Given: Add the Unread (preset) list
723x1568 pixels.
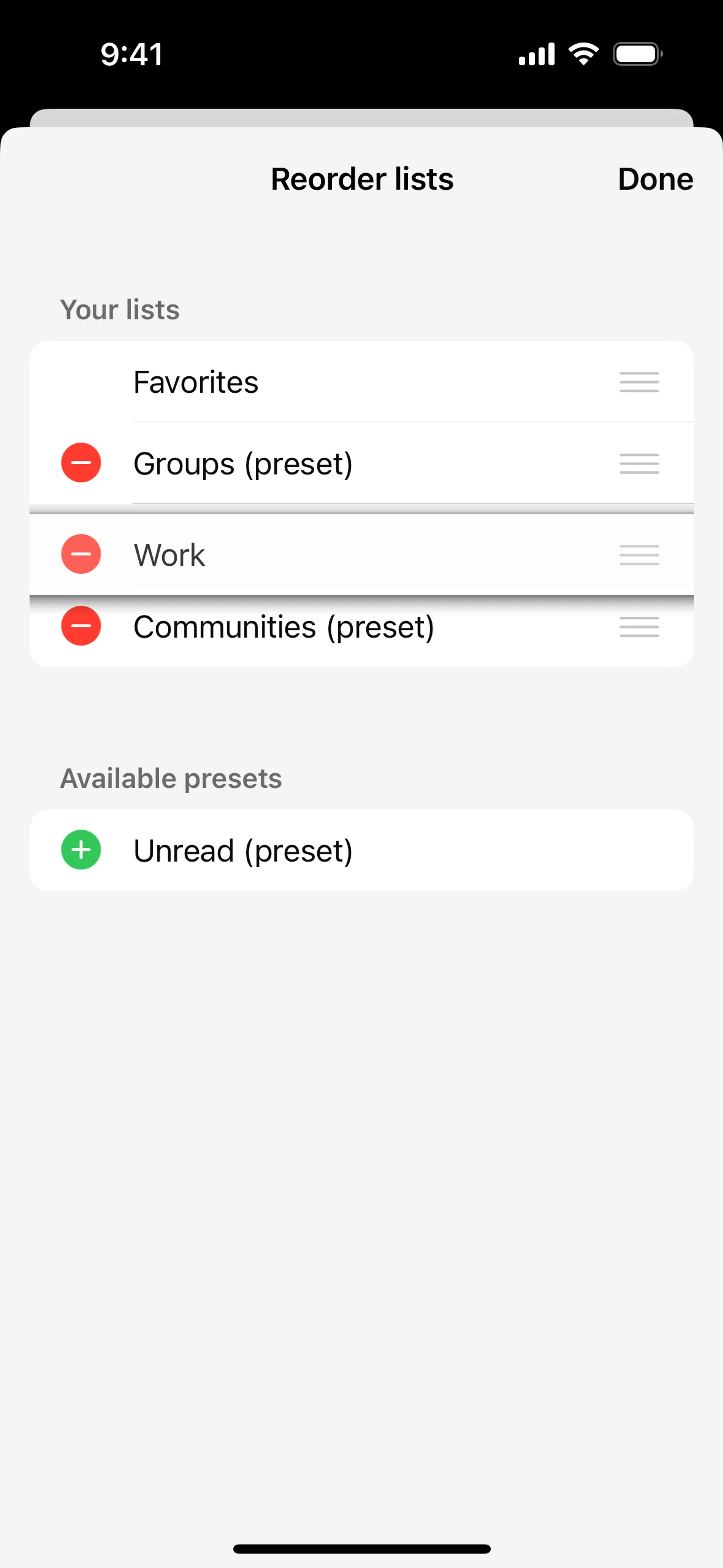Looking at the screenshot, I should 81,850.
